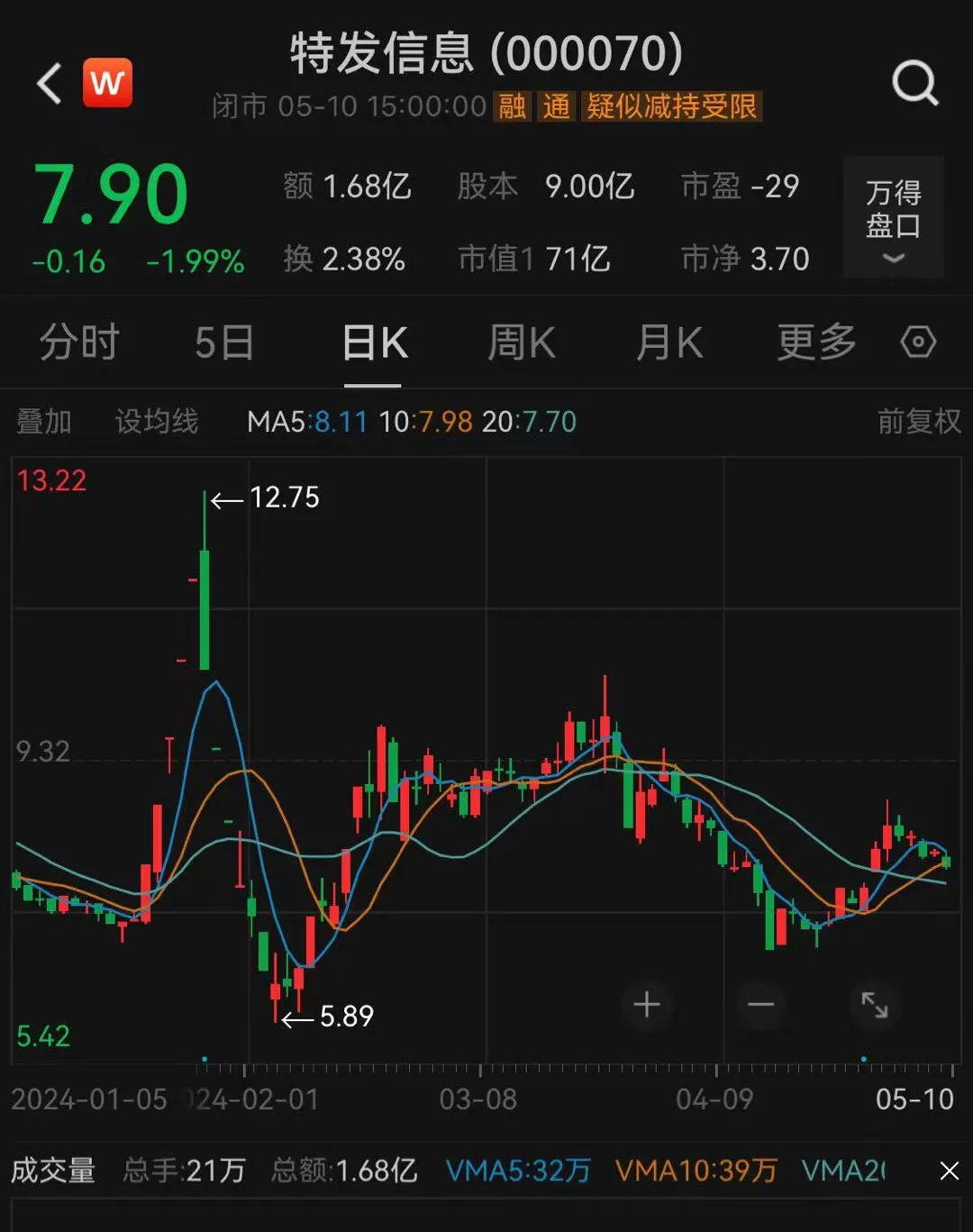Expand the chart to full screen
The height and width of the screenshot is (1232, 973).
(874, 1004)
